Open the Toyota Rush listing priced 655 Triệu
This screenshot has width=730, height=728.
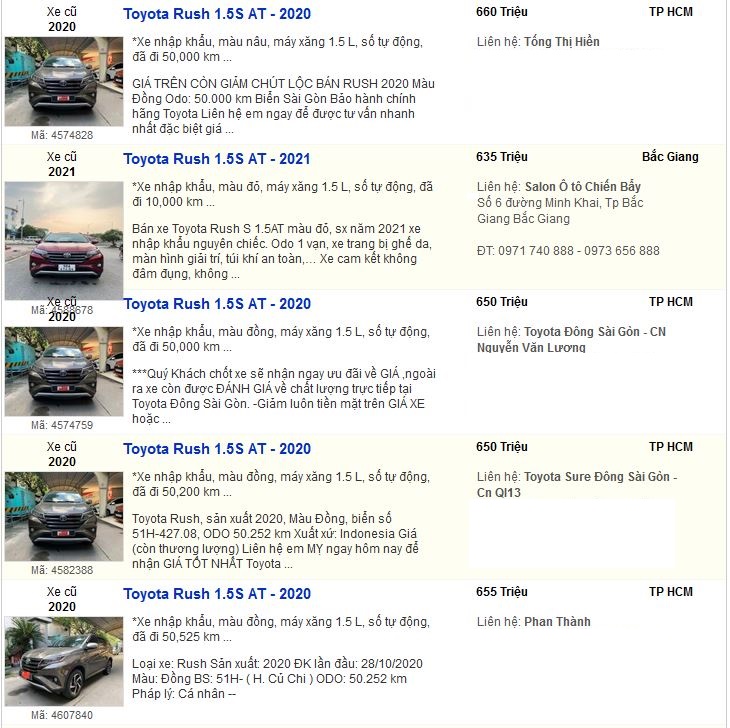[216, 594]
